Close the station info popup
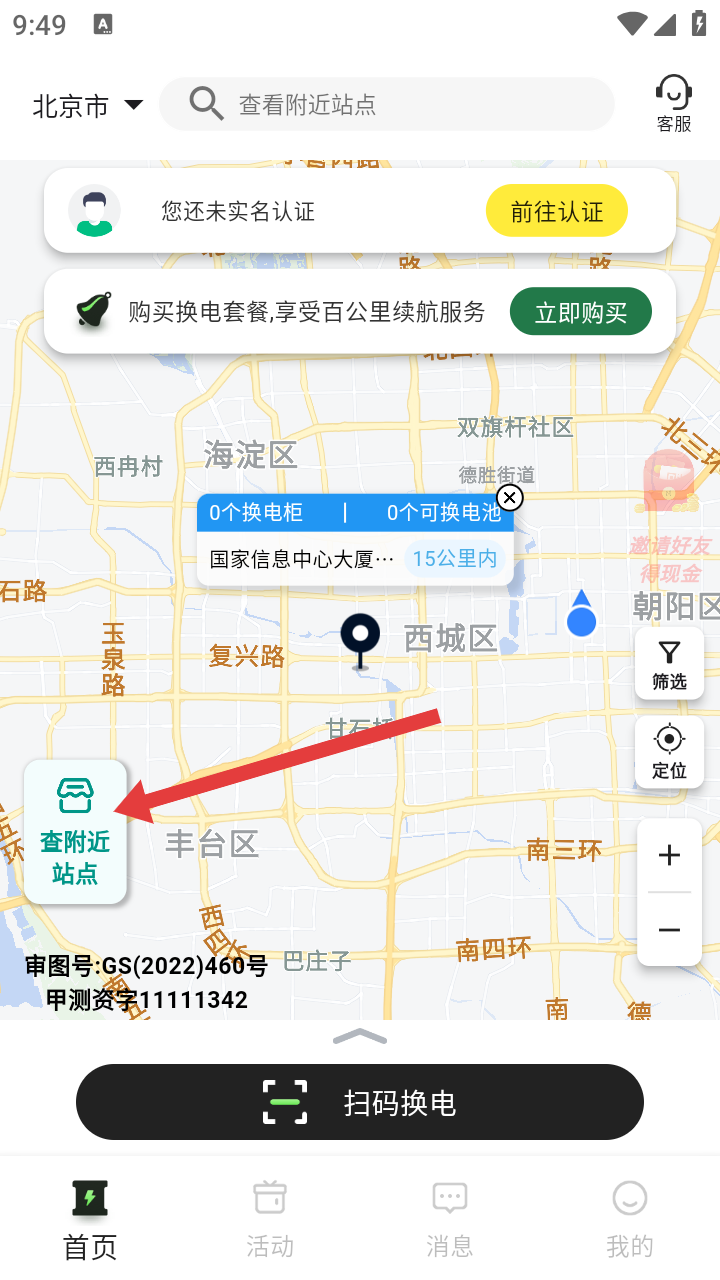Screen dimensions: 720x1280 point(510,497)
